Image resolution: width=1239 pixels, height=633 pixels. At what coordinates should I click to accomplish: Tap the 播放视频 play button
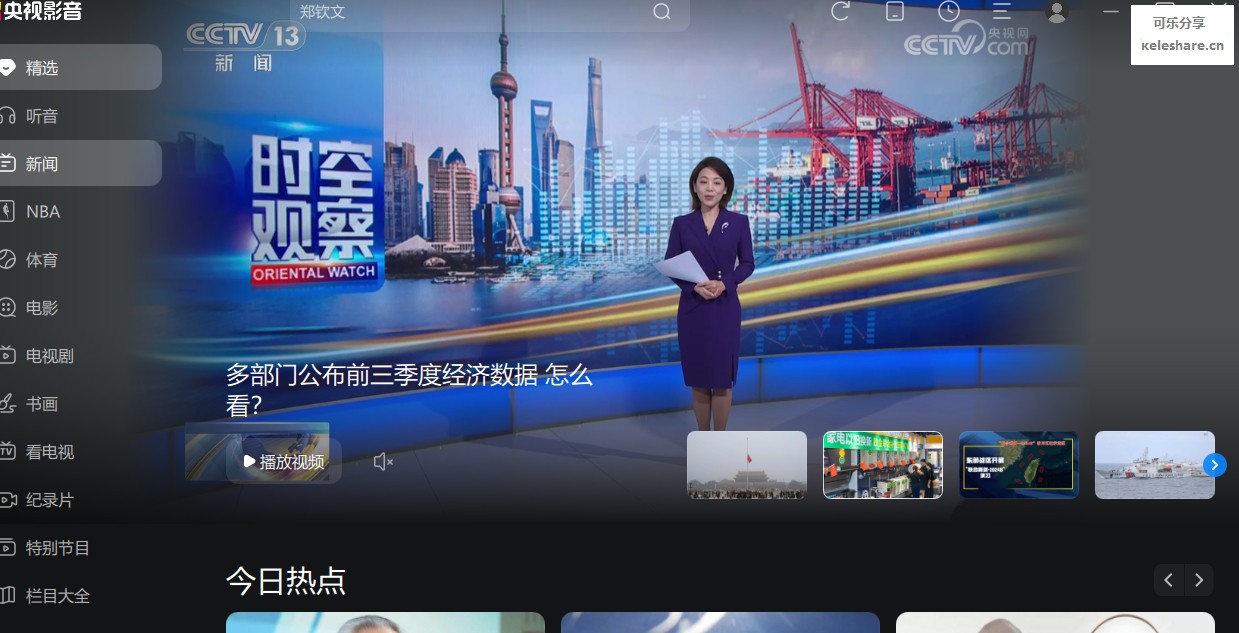coord(284,462)
